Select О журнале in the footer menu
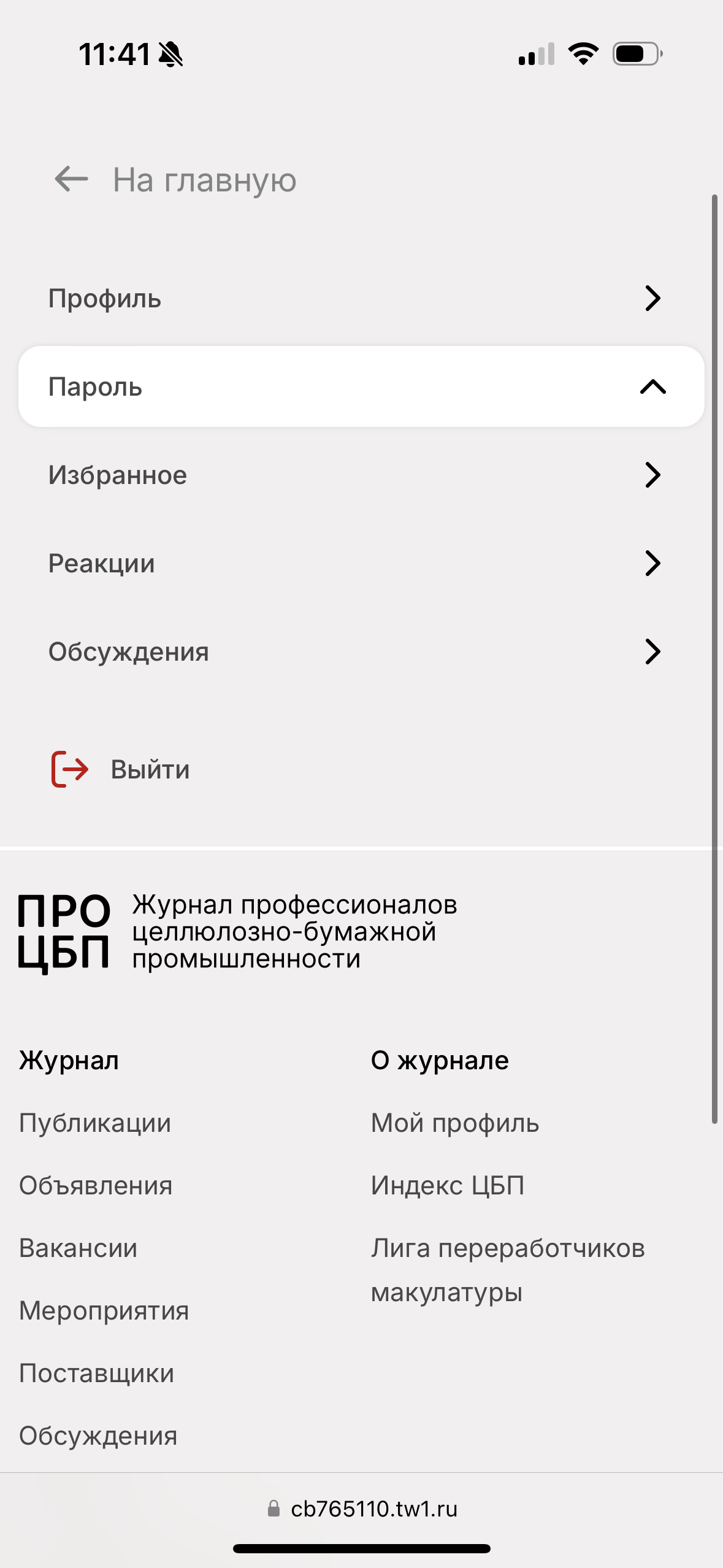The height and width of the screenshot is (1568, 723). point(440,1061)
